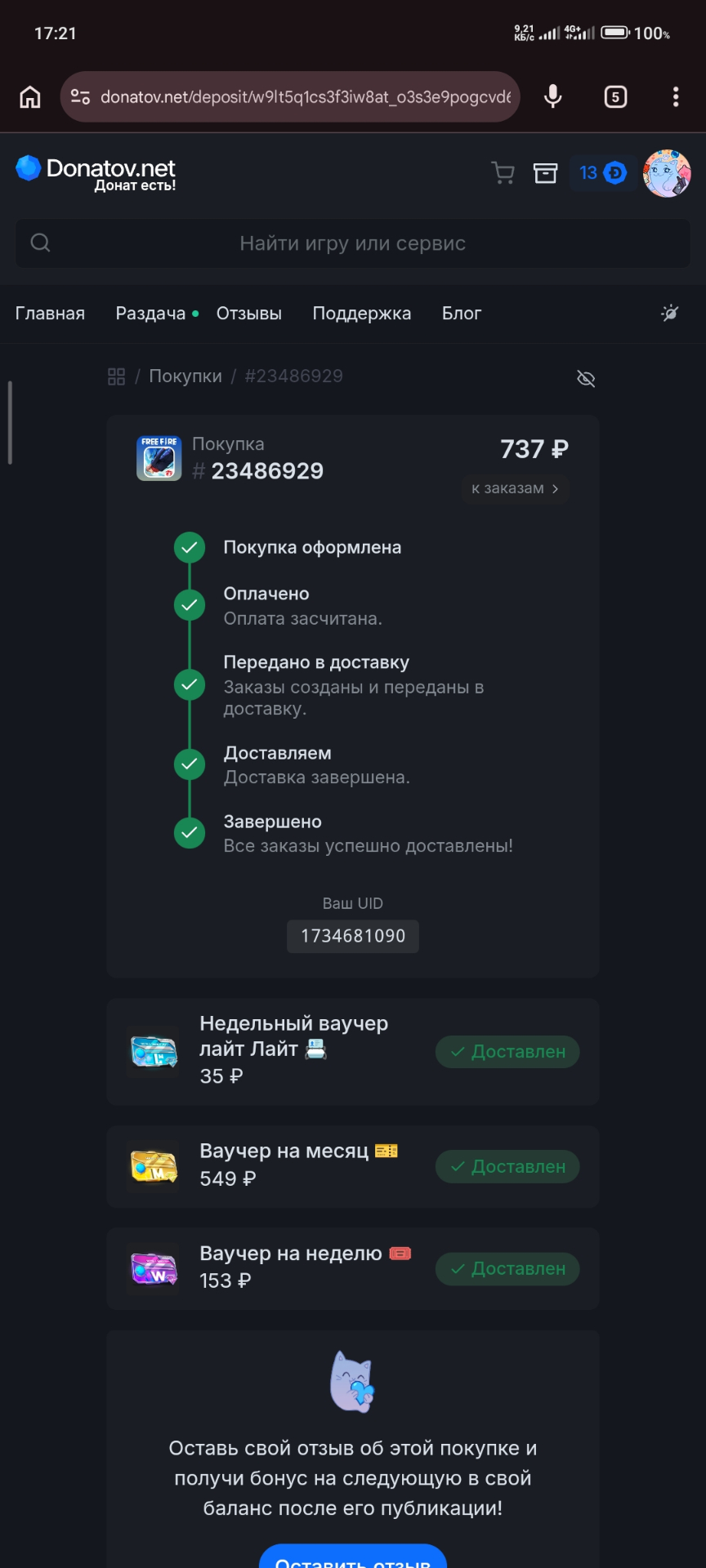Open the Отзывы section
The width and height of the screenshot is (706, 1568).
click(249, 314)
